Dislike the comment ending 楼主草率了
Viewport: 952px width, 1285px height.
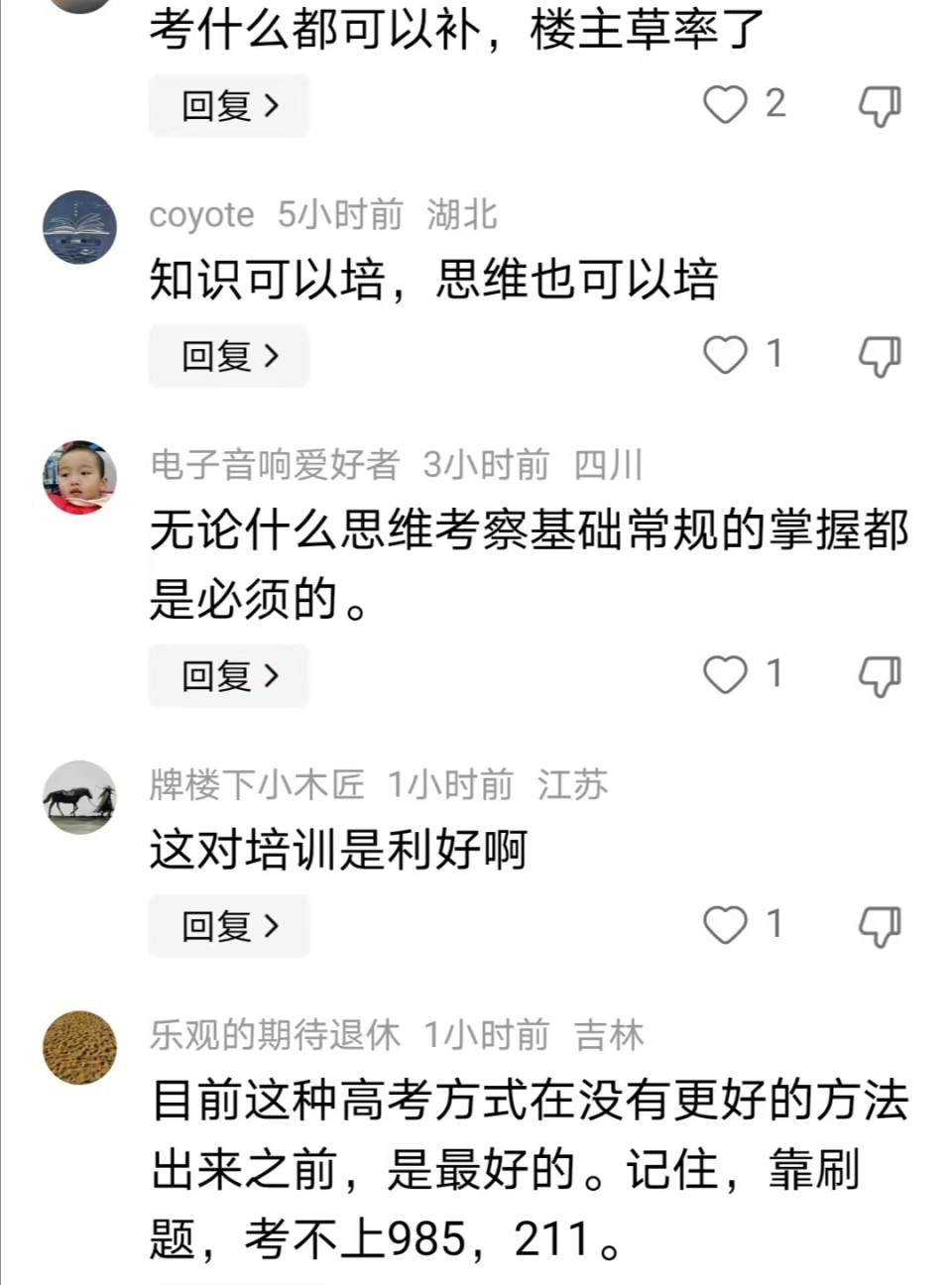tap(879, 105)
